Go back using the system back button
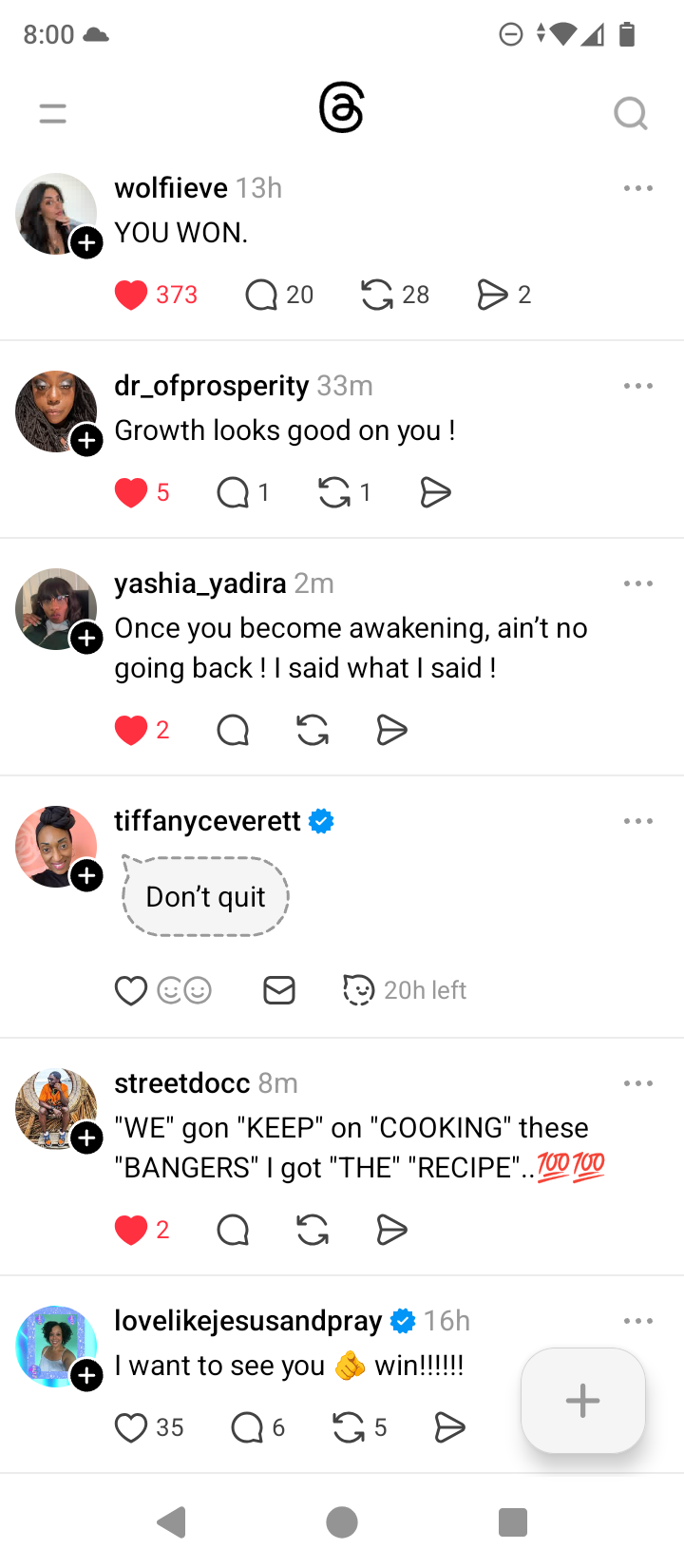 (172, 1522)
